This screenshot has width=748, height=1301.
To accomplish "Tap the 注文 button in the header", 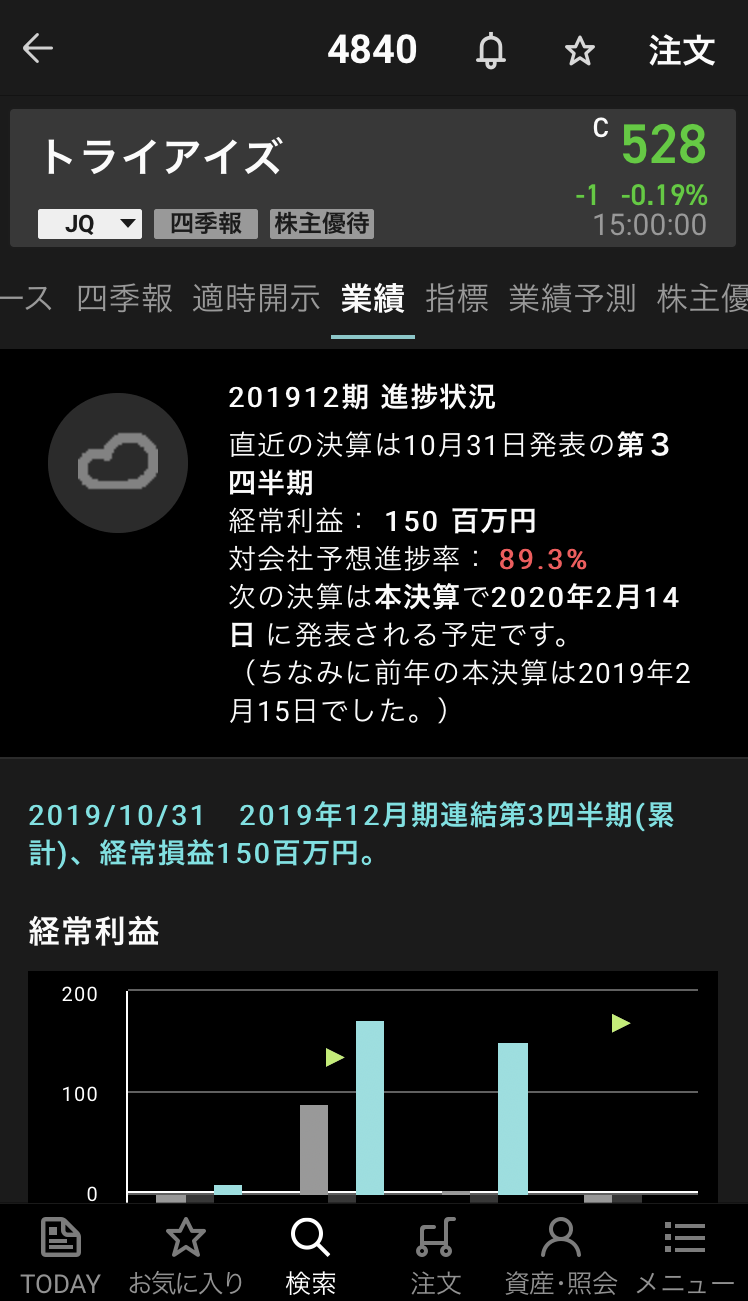I will tap(682, 50).
